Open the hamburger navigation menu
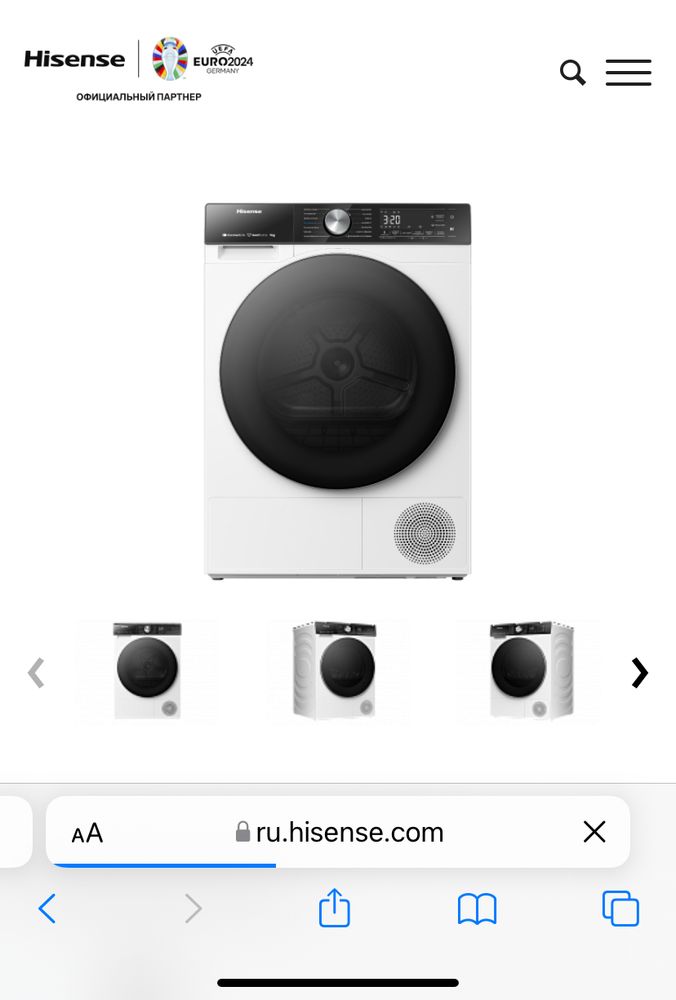 click(628, 72)
